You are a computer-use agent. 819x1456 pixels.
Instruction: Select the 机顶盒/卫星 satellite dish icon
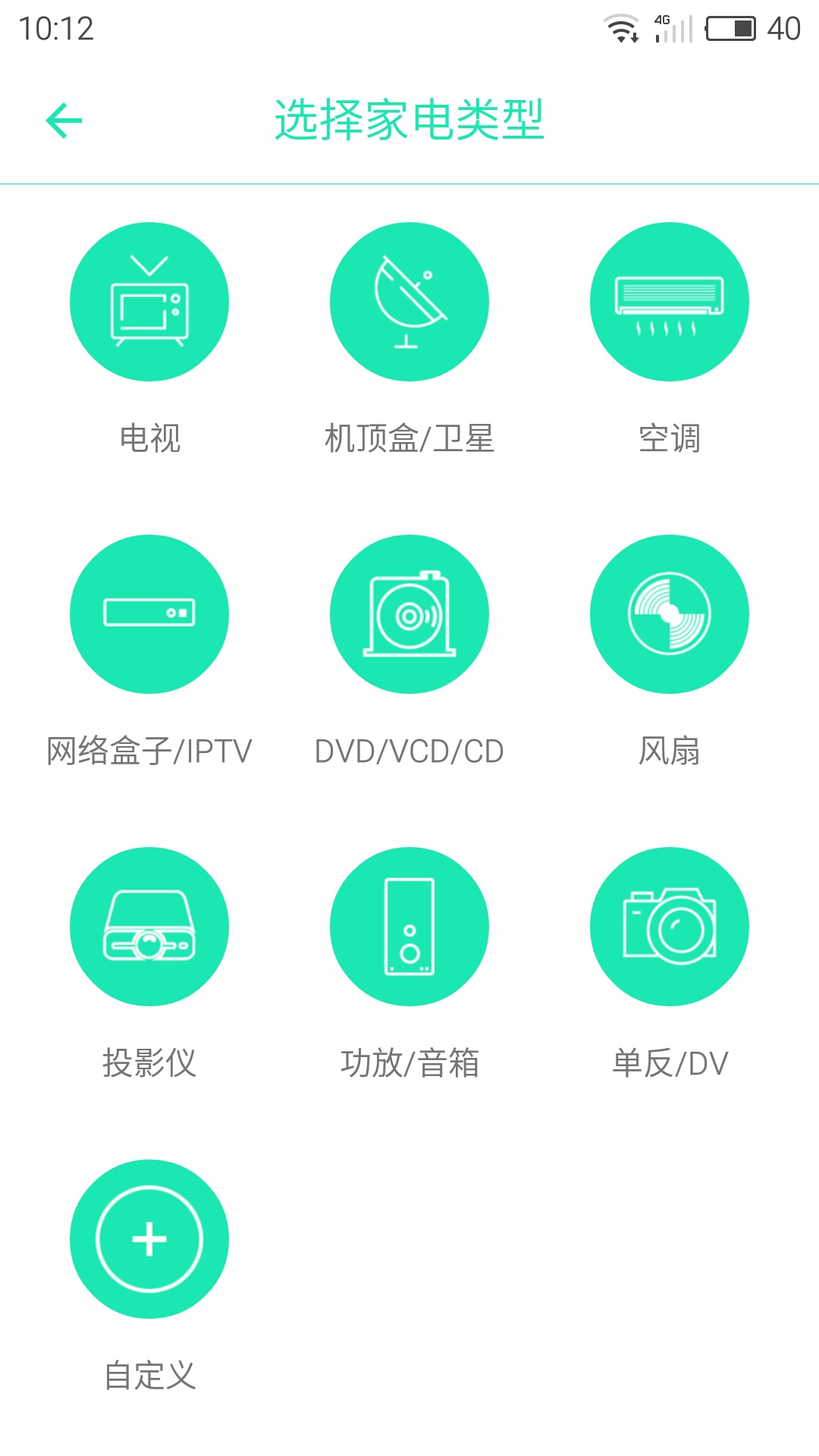(409, 301)
